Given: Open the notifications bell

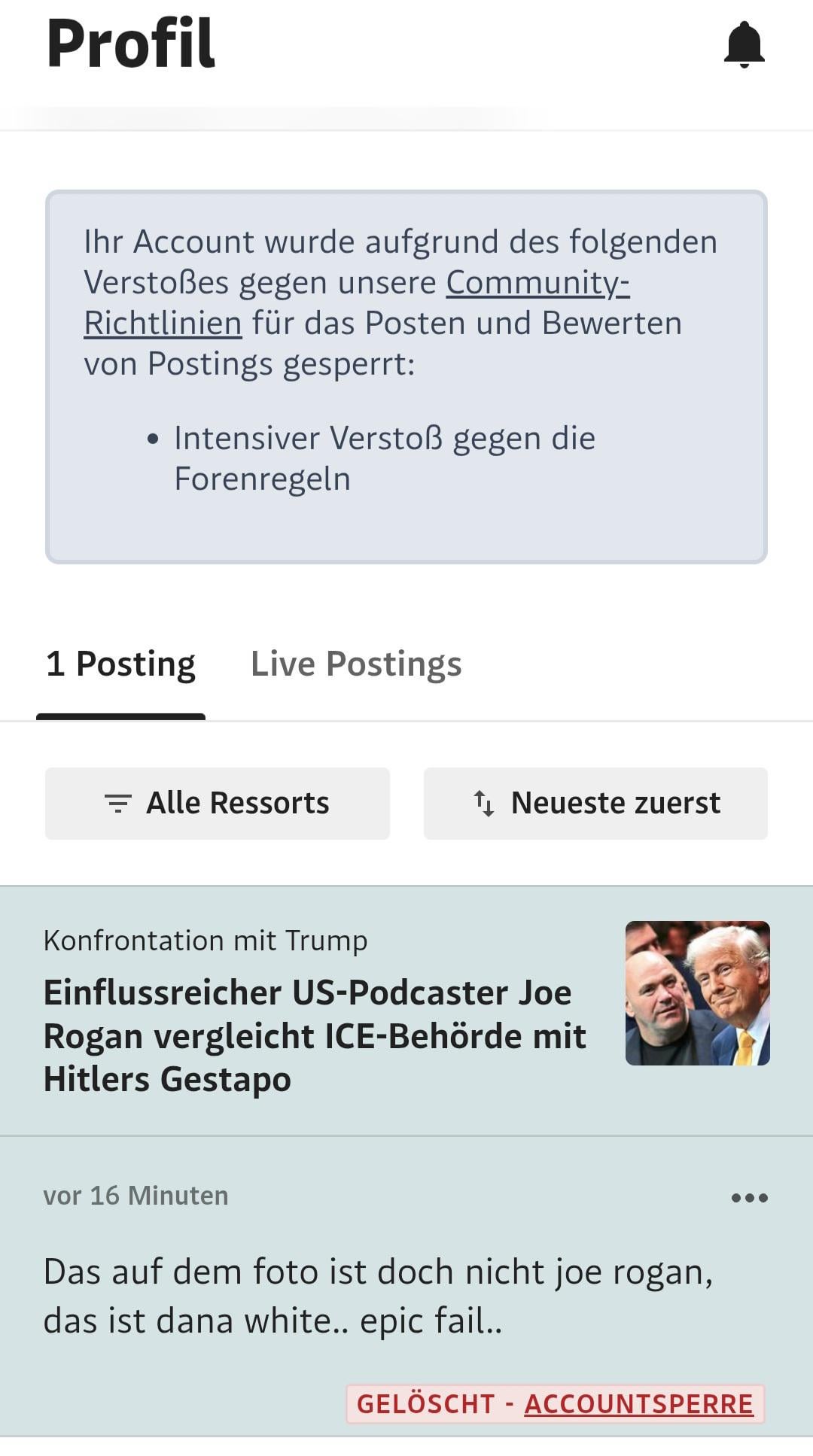Looking at the screenshot, I should pos(744,45).
